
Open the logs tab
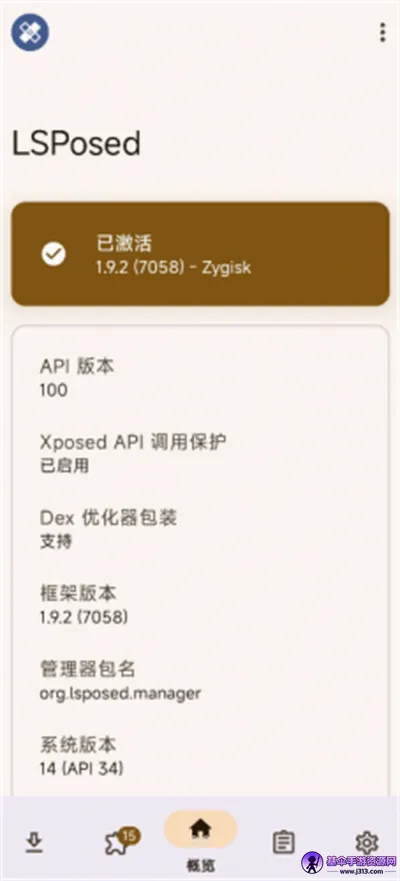pyautogui.click(x=284, y=842)
